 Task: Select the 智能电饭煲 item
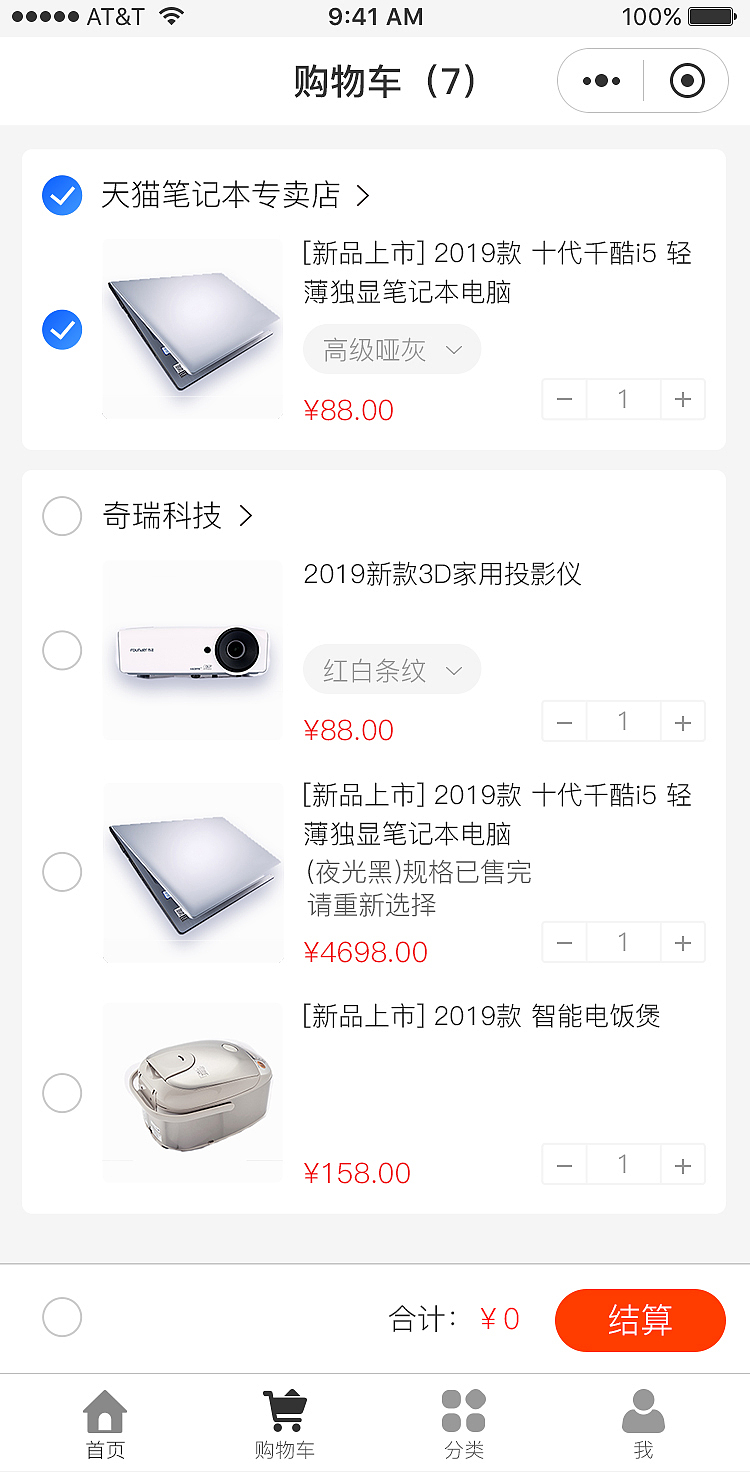tap(62, 1094)
